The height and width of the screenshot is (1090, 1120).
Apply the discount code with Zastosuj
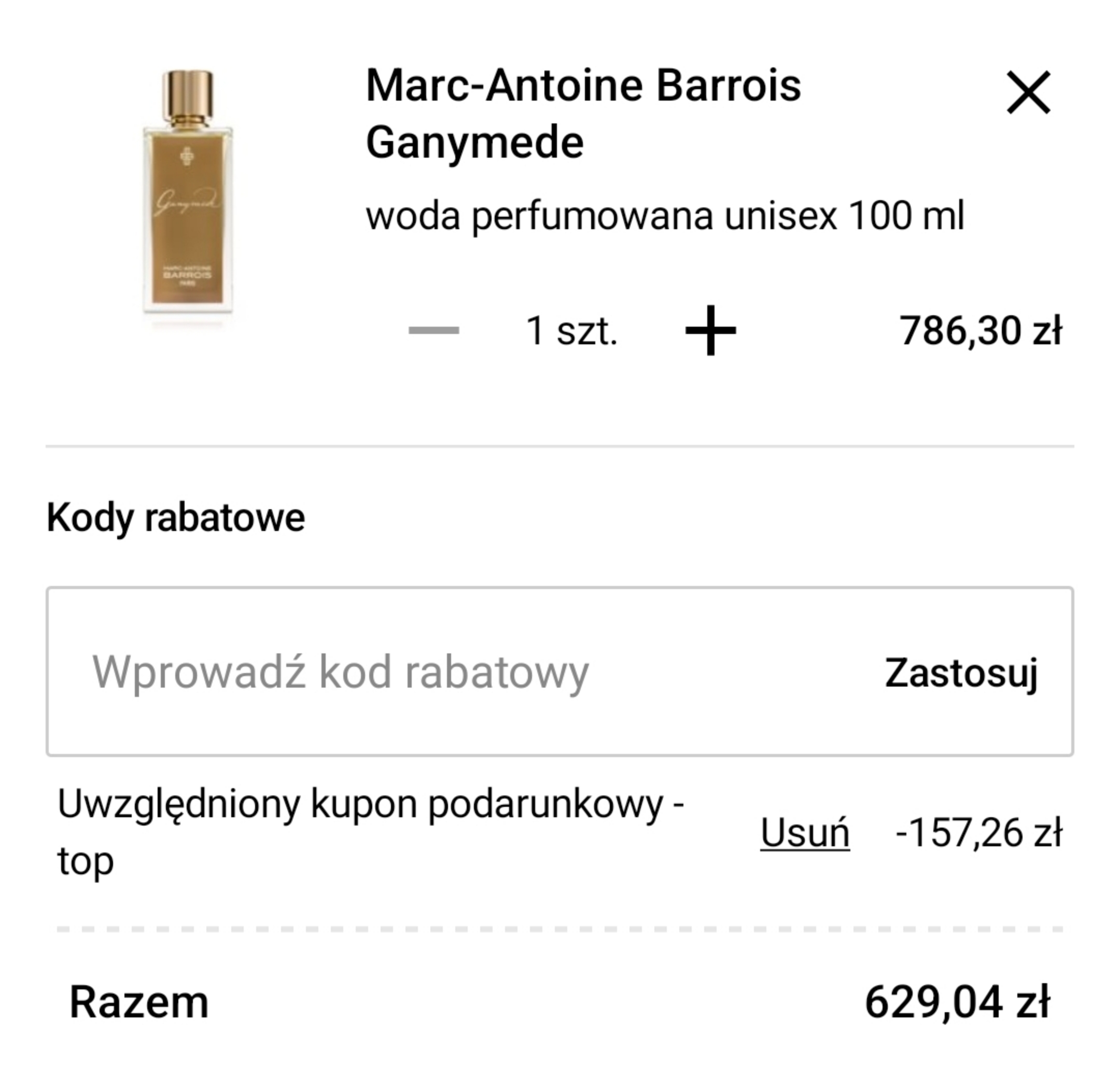(961, 672)
